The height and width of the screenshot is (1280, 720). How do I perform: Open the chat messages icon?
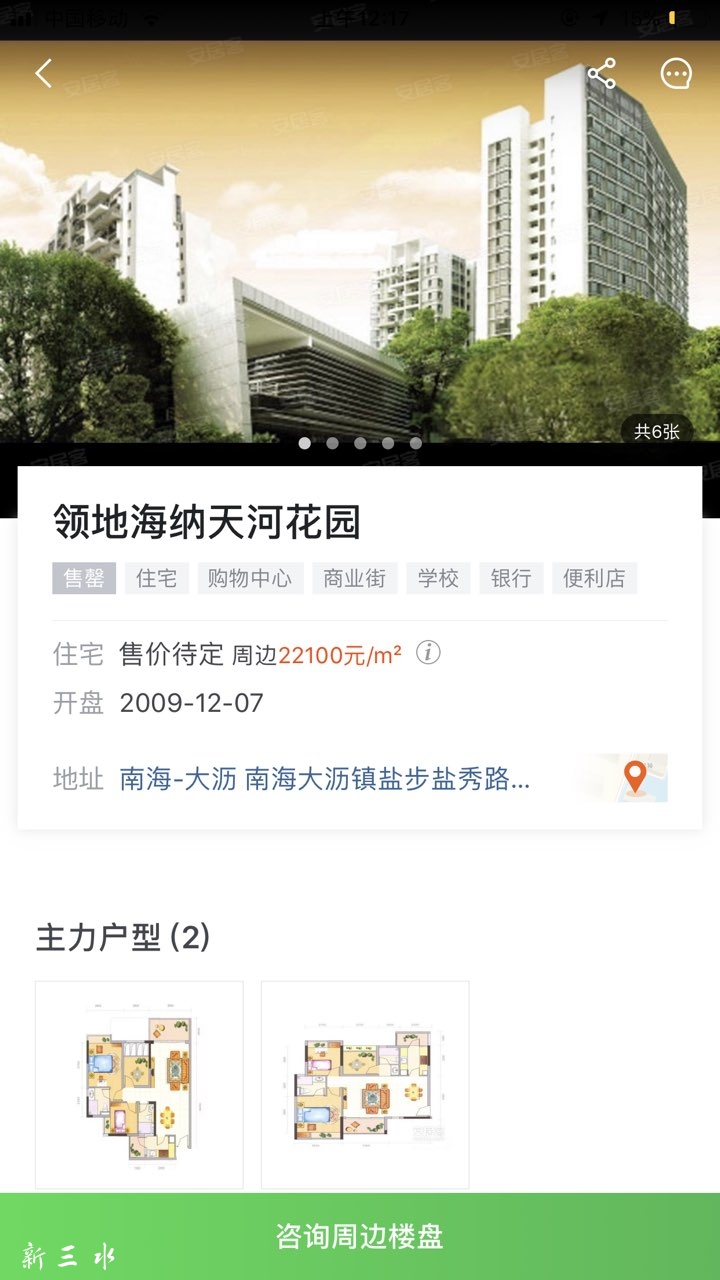pyautogui.click(x=676, y=74)
